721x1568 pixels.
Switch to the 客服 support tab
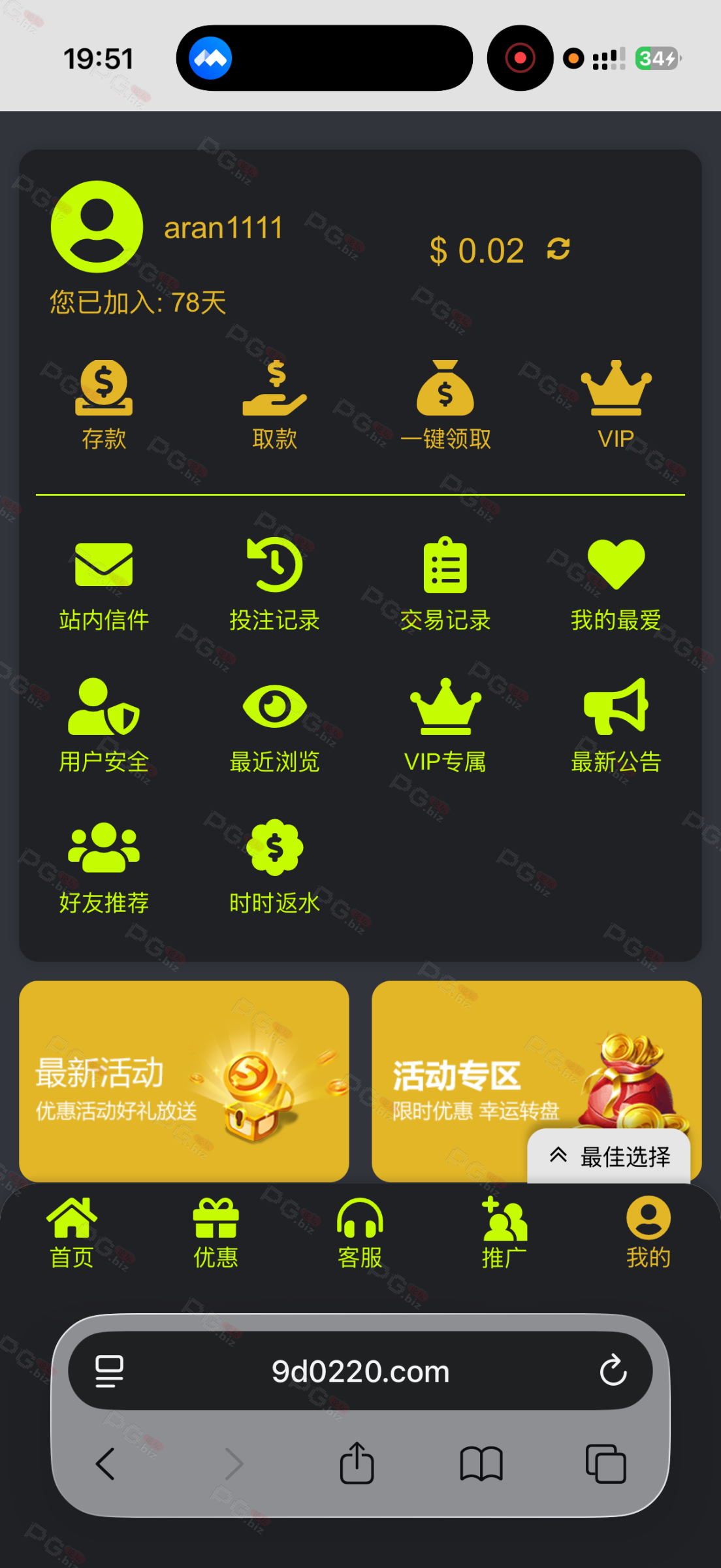coord(360,1232)
